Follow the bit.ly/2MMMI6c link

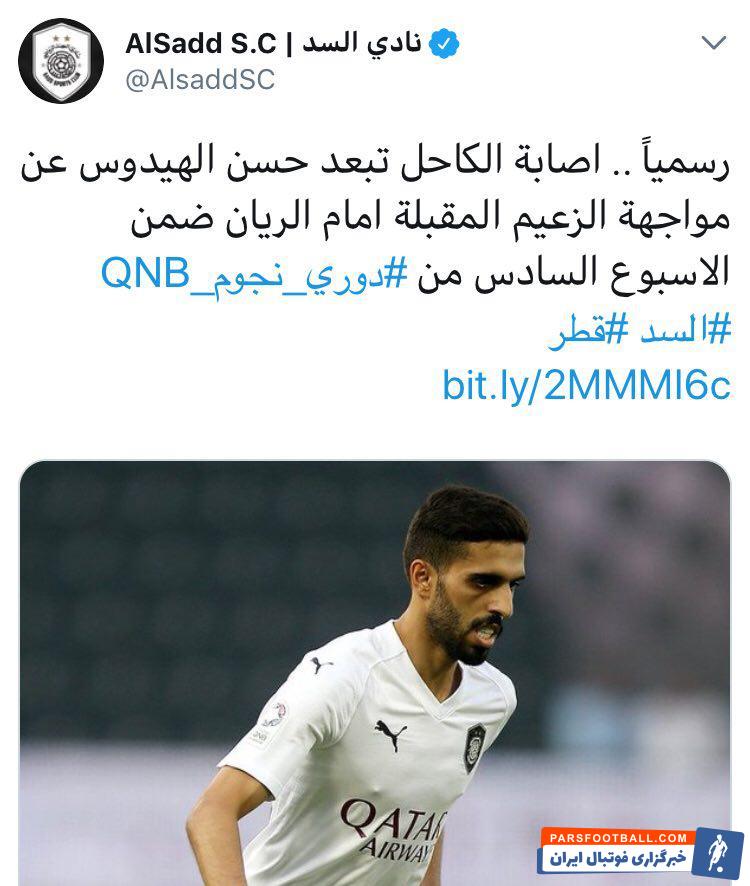(x=587, y=386)
